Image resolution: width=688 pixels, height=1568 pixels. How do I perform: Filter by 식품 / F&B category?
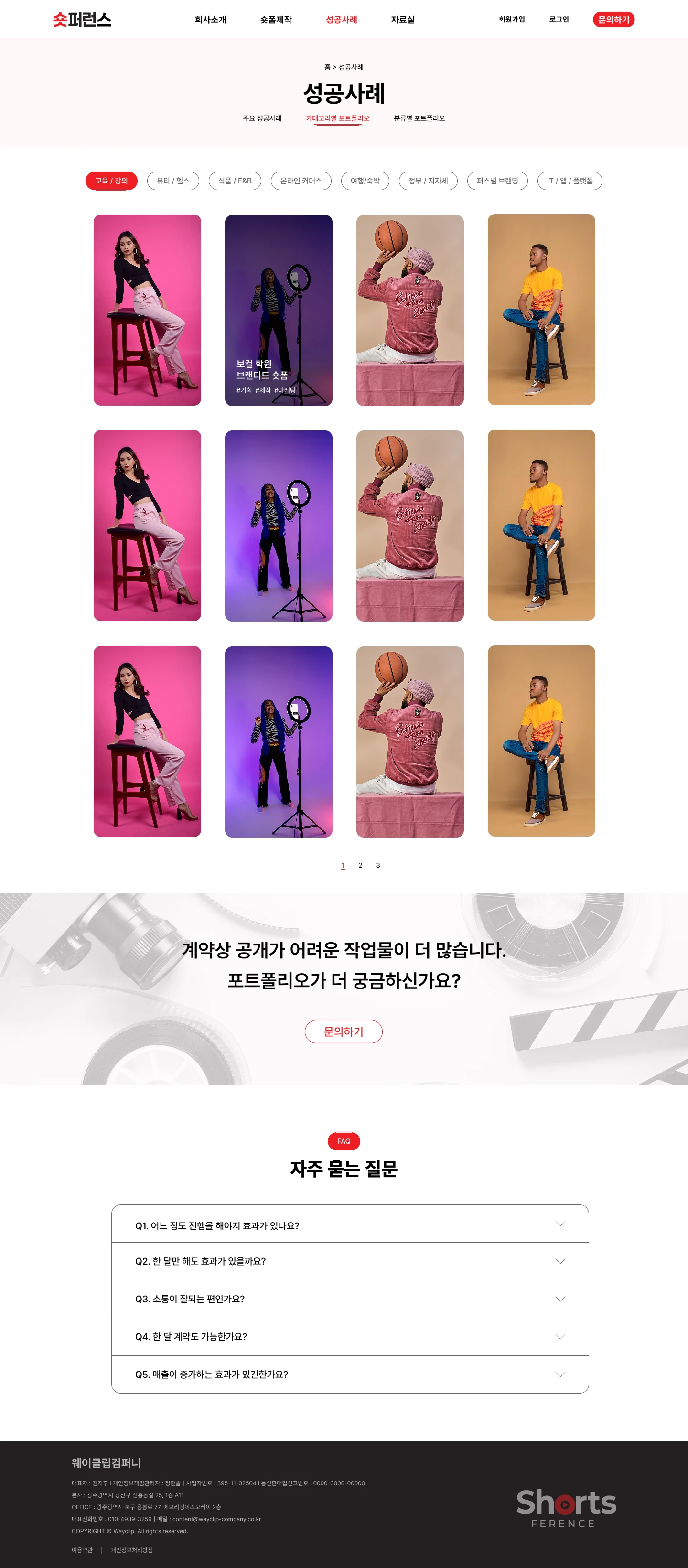(x=235, y=181)
